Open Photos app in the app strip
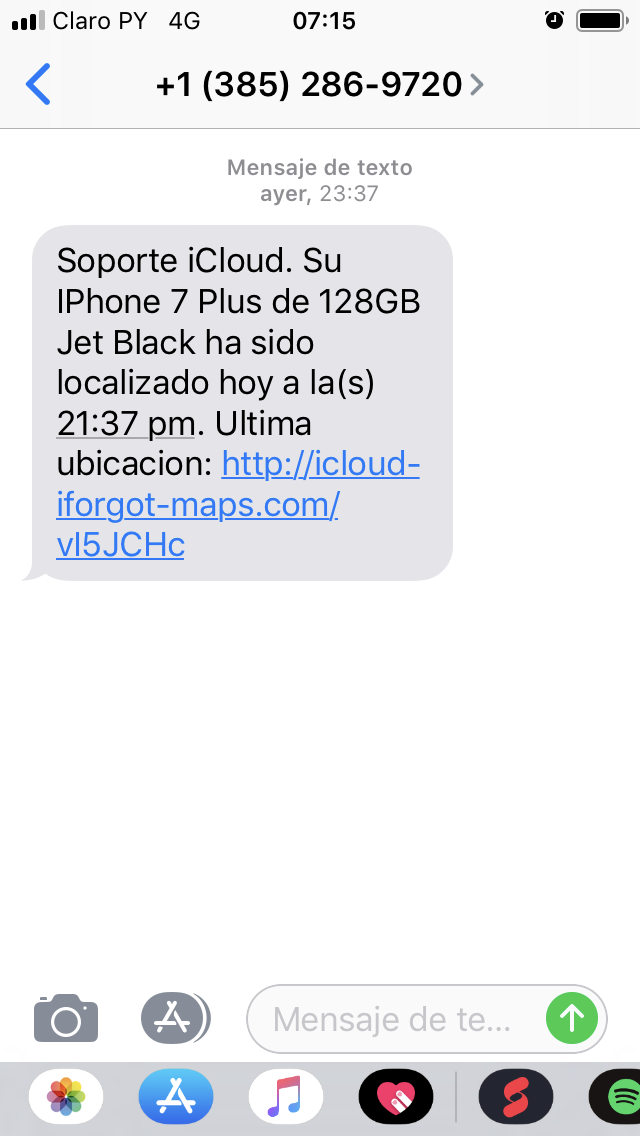Viewport: 640px width, 1136px height. pos(66,1098)
